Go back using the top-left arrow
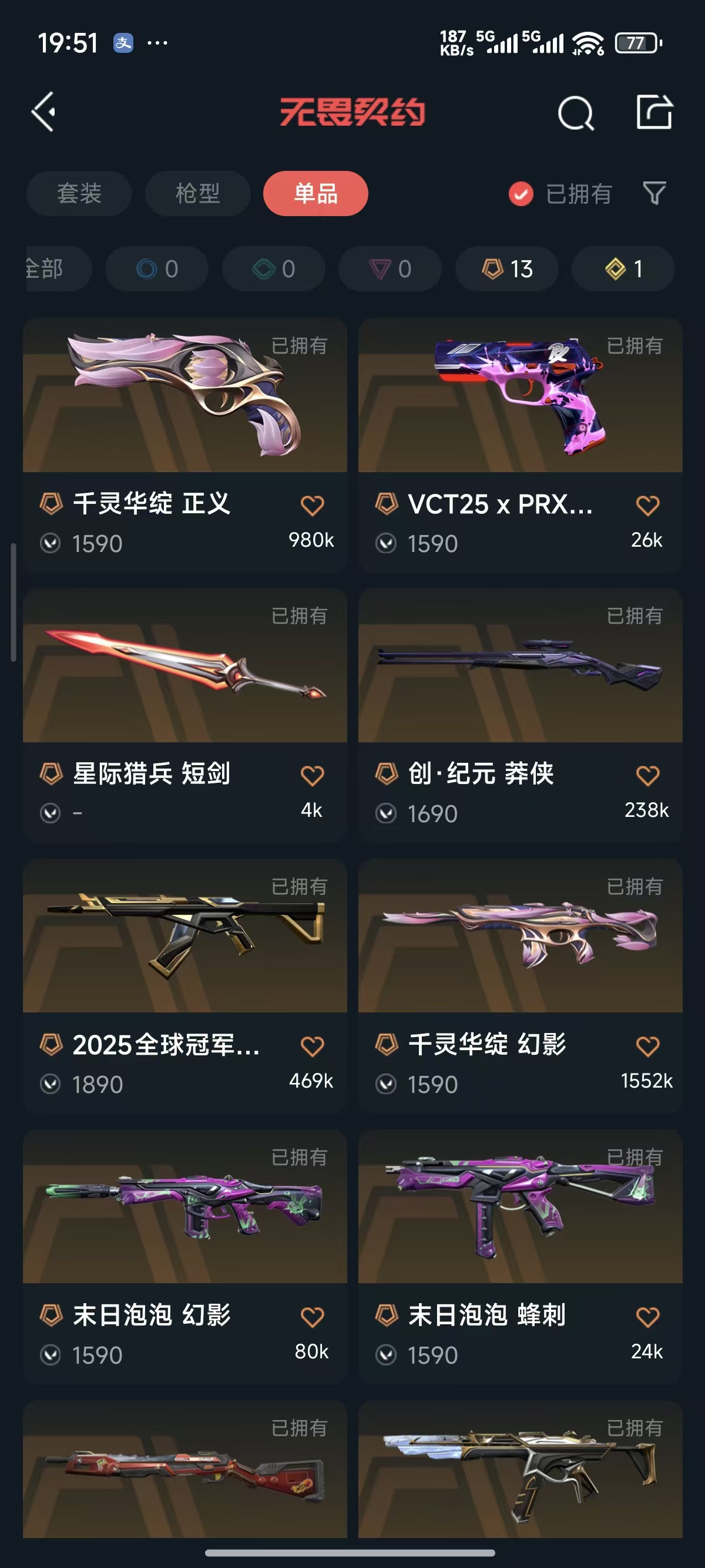 44,112
